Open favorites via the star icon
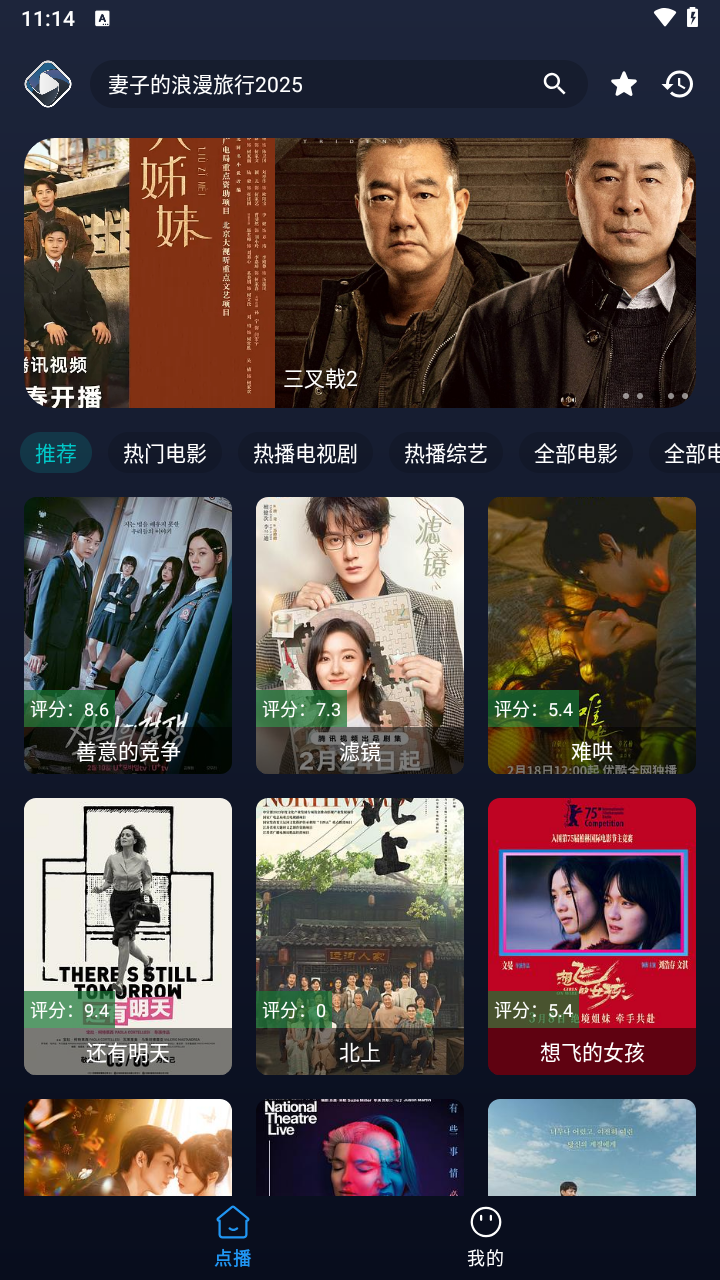 pyautogui.click(x=624, y=84)
